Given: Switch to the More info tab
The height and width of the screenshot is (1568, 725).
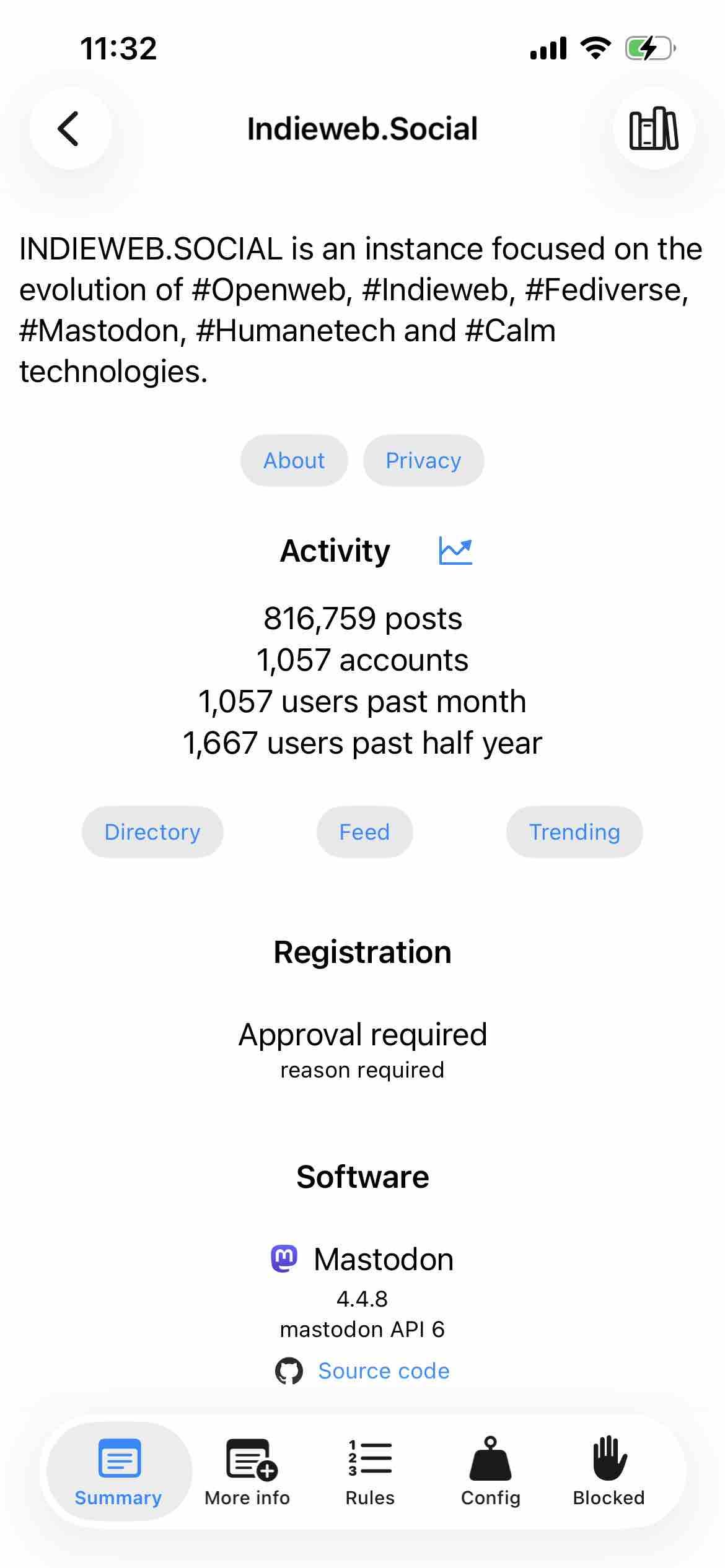Looking at the screenshot, I should coord(248,1471).
